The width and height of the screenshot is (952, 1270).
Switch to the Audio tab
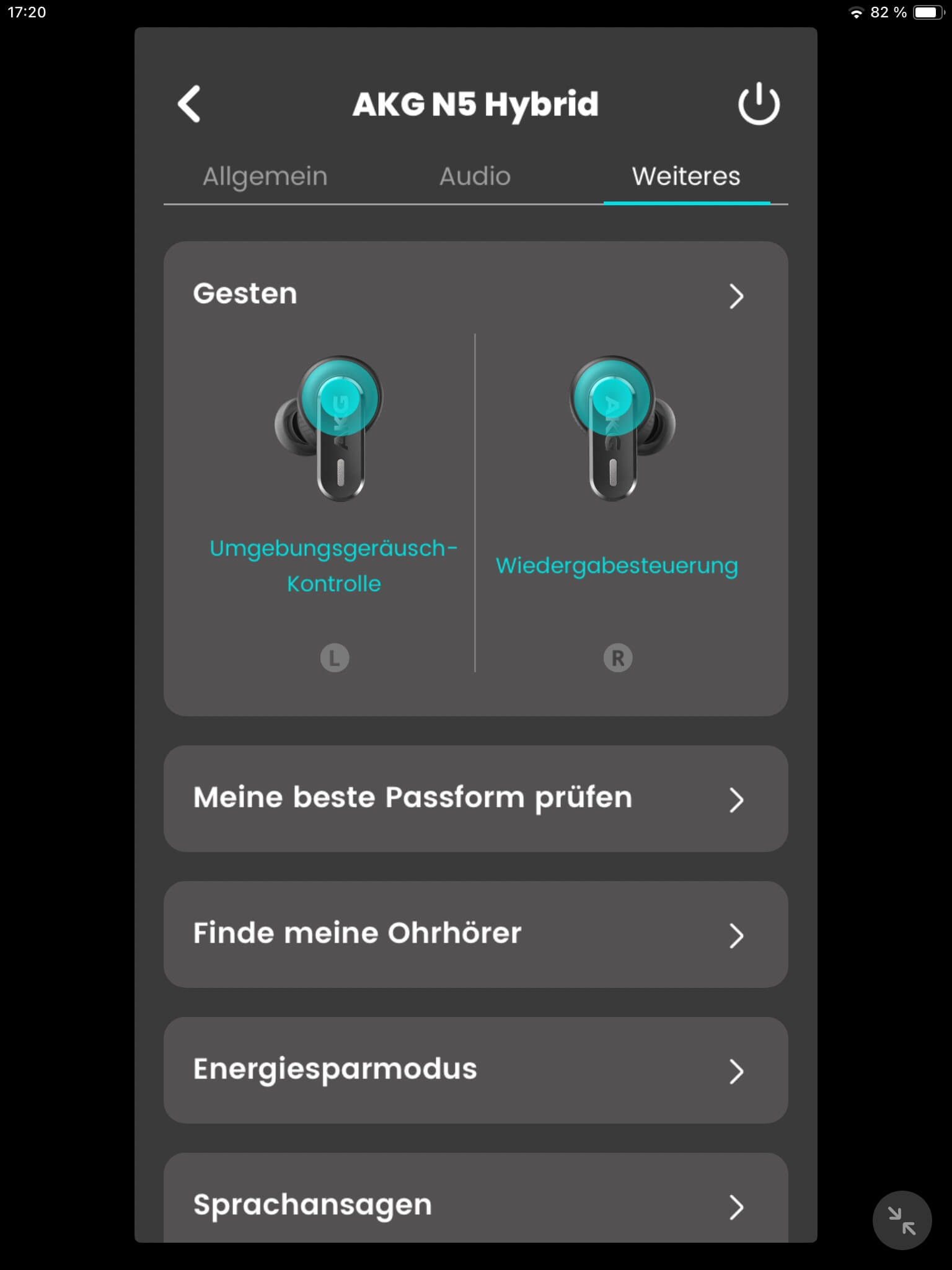[x=475, y=177]
